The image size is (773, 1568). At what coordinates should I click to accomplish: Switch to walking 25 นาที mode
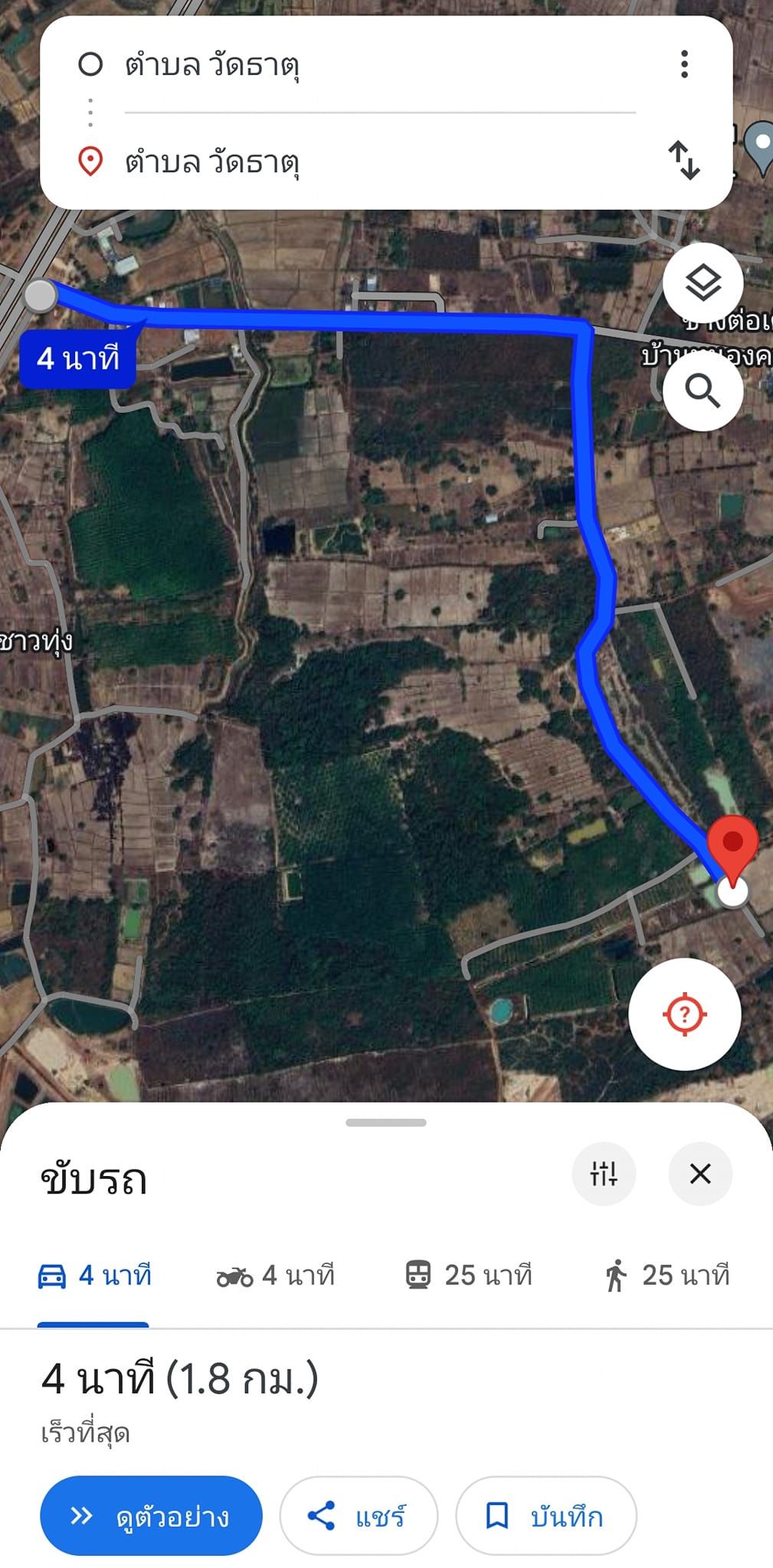tap(667, 1276)
